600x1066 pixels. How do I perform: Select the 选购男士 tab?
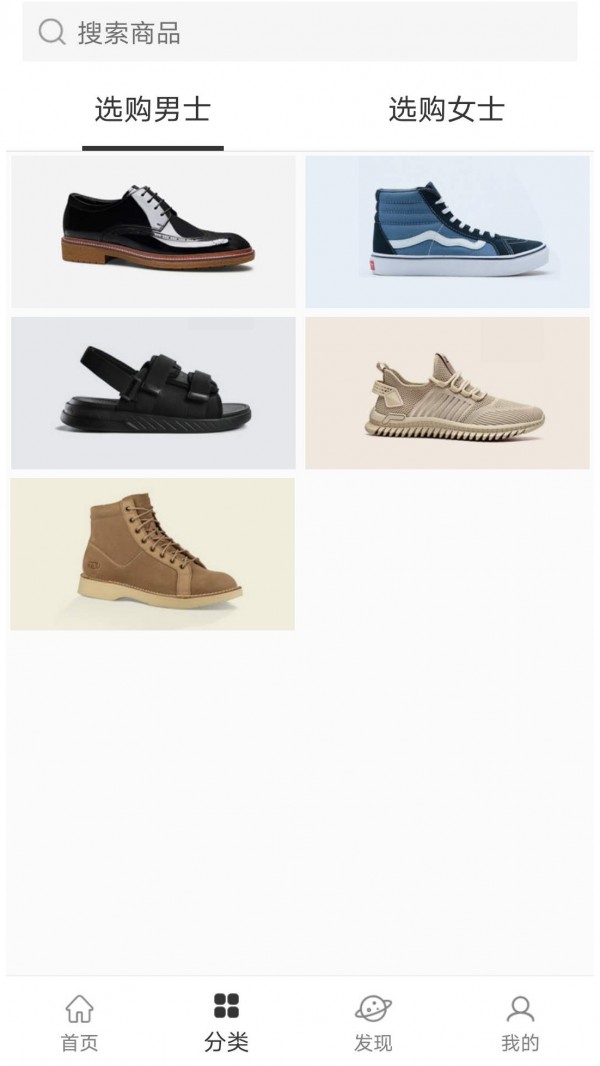tap(153, 110)
